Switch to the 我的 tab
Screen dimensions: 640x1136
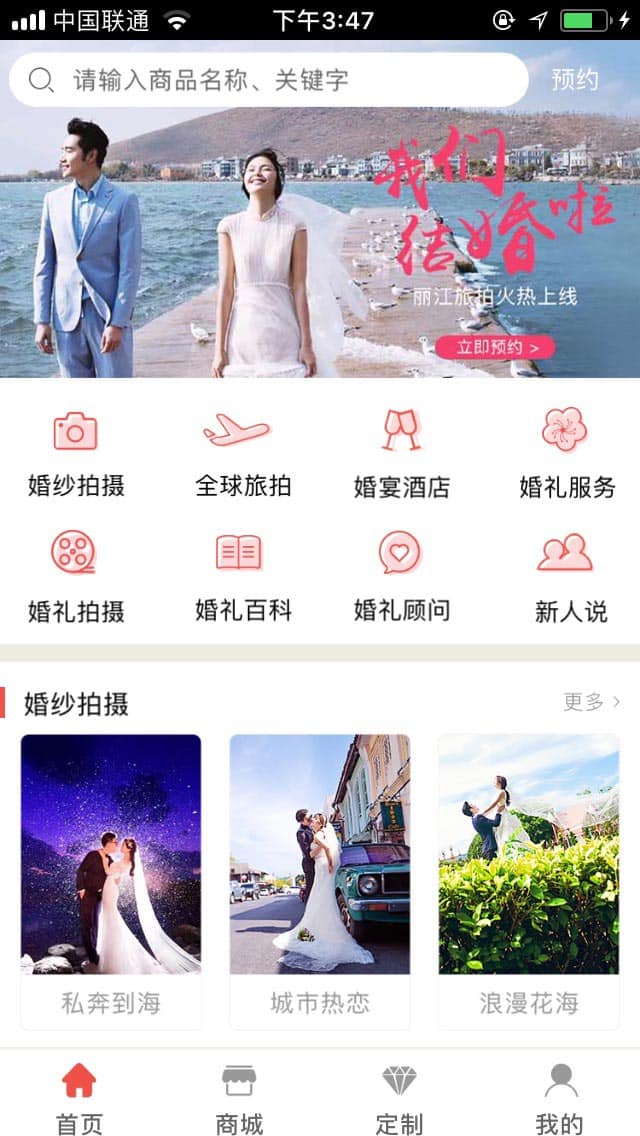coord(560,1097)
